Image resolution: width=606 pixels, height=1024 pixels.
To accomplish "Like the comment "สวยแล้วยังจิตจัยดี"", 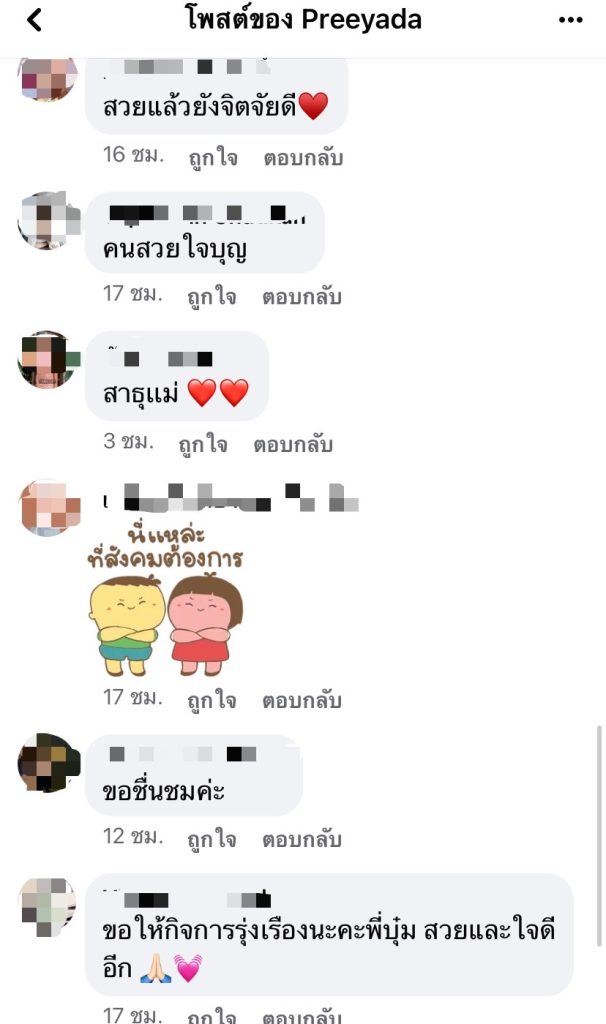I will [212, 158].
